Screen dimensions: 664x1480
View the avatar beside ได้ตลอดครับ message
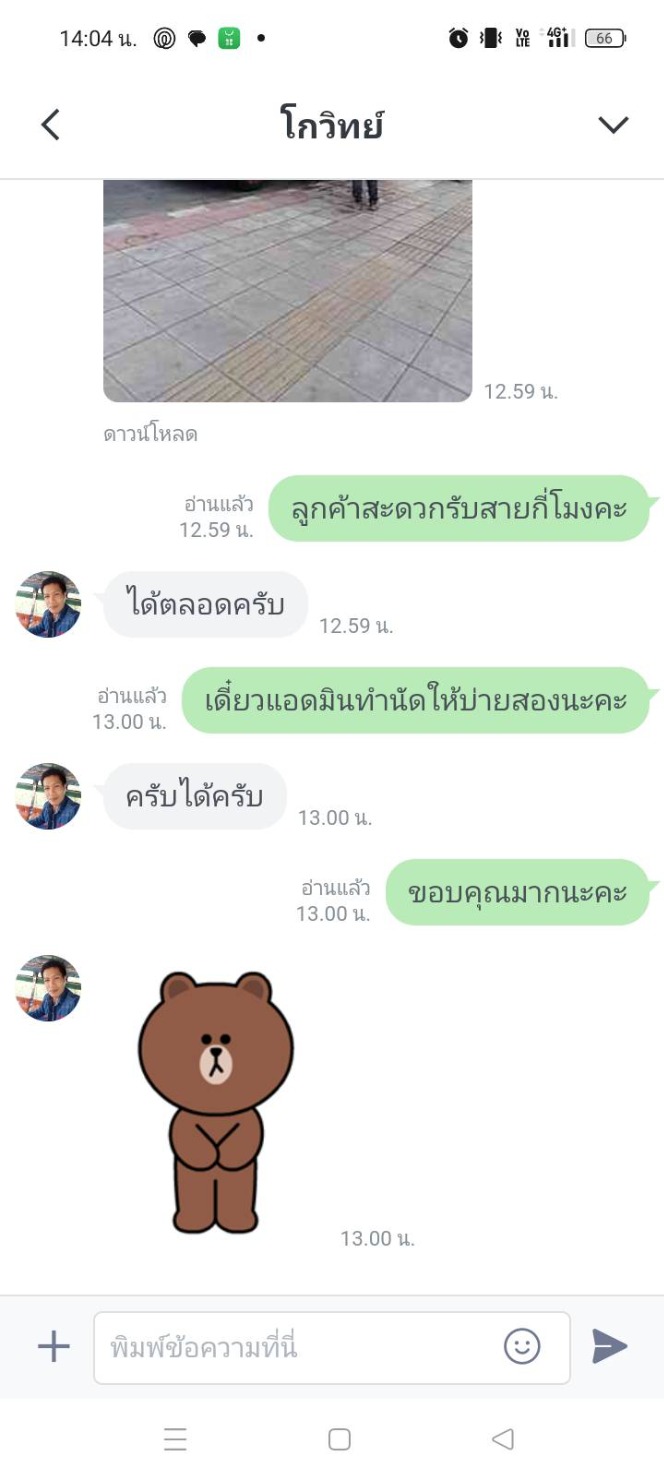pyautogui.click(x=48, y=604)
